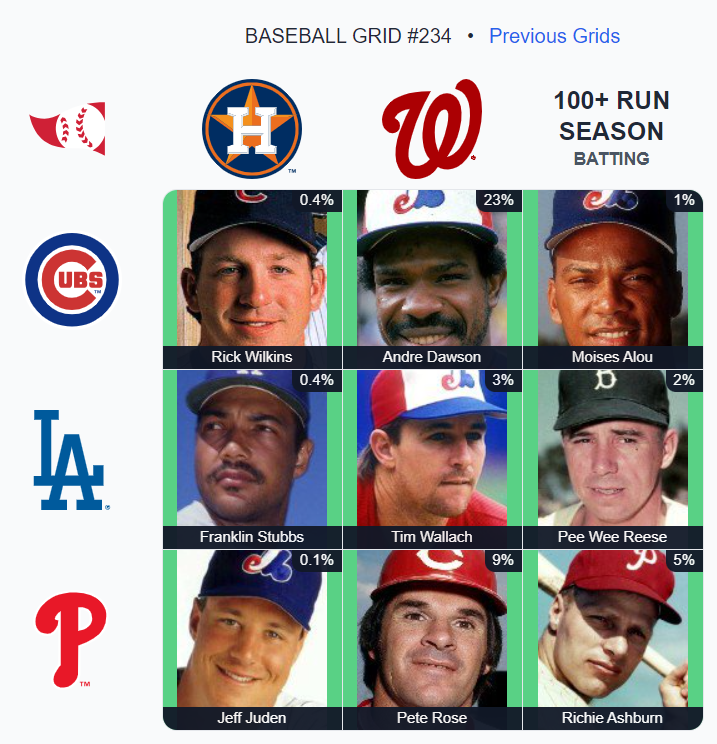This screenshot has width=717, height=744.
Task: Open the Previous Grids link
Action: [x=554, y=36]
